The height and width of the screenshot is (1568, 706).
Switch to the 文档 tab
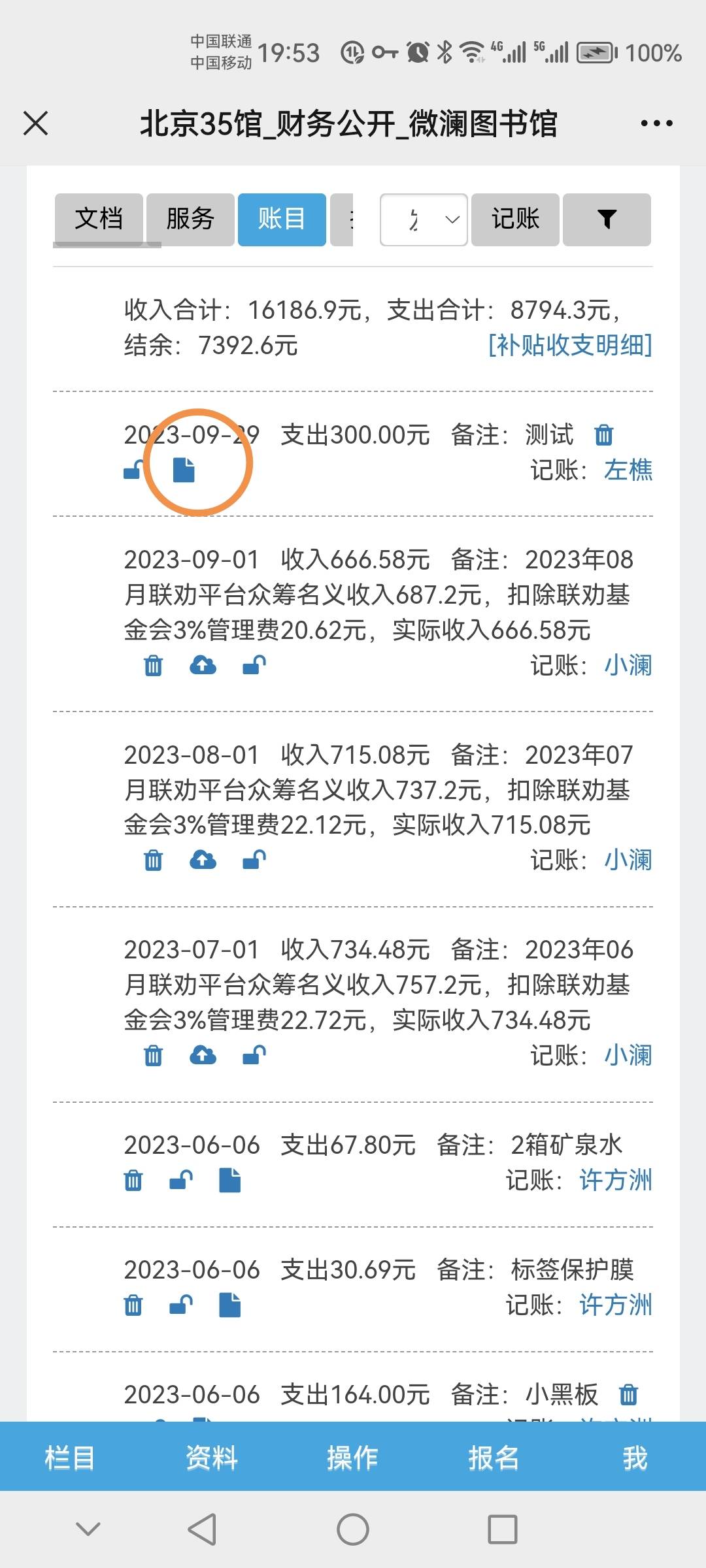coord(99,219)
